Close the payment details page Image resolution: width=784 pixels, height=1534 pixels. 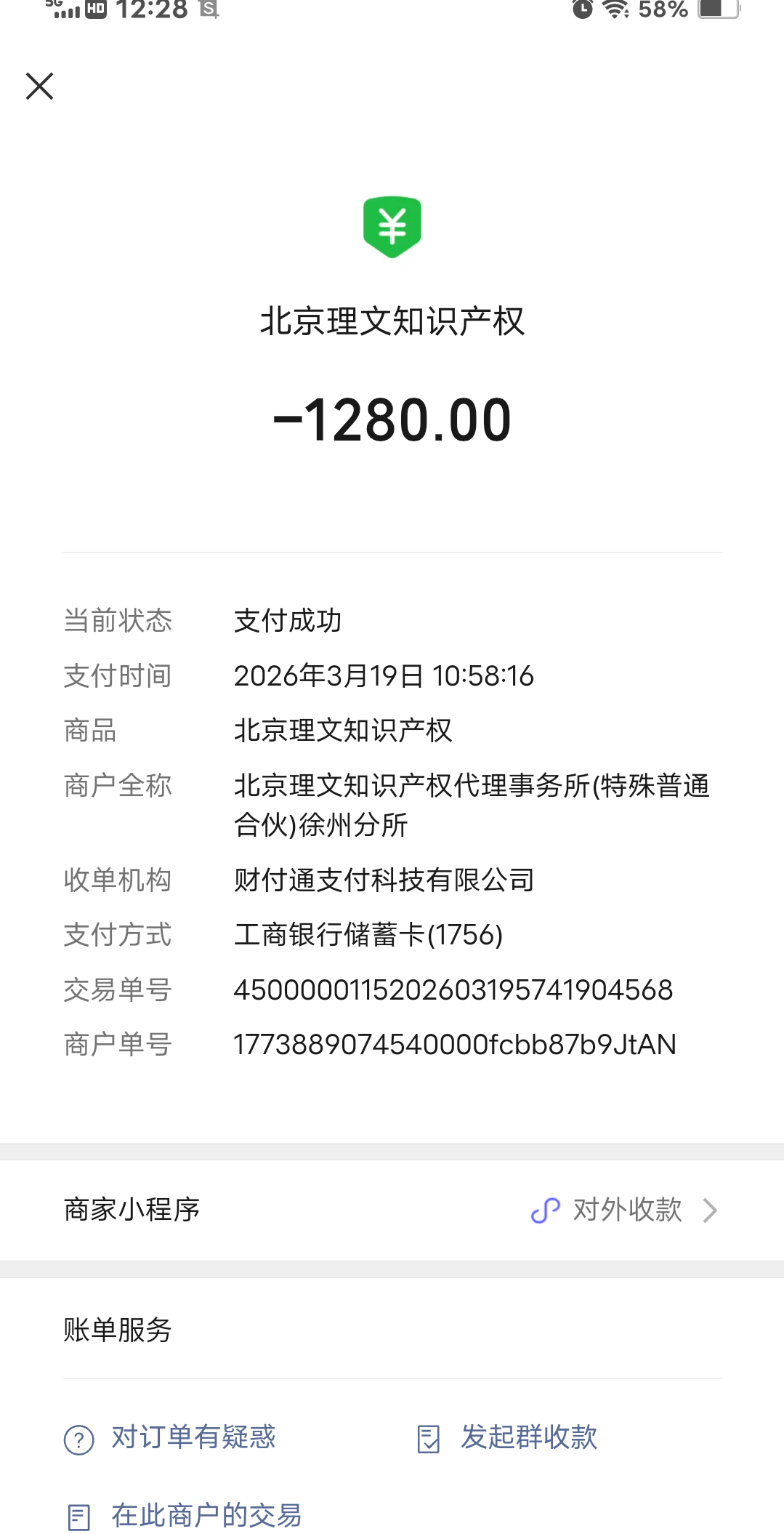[40, 86]
